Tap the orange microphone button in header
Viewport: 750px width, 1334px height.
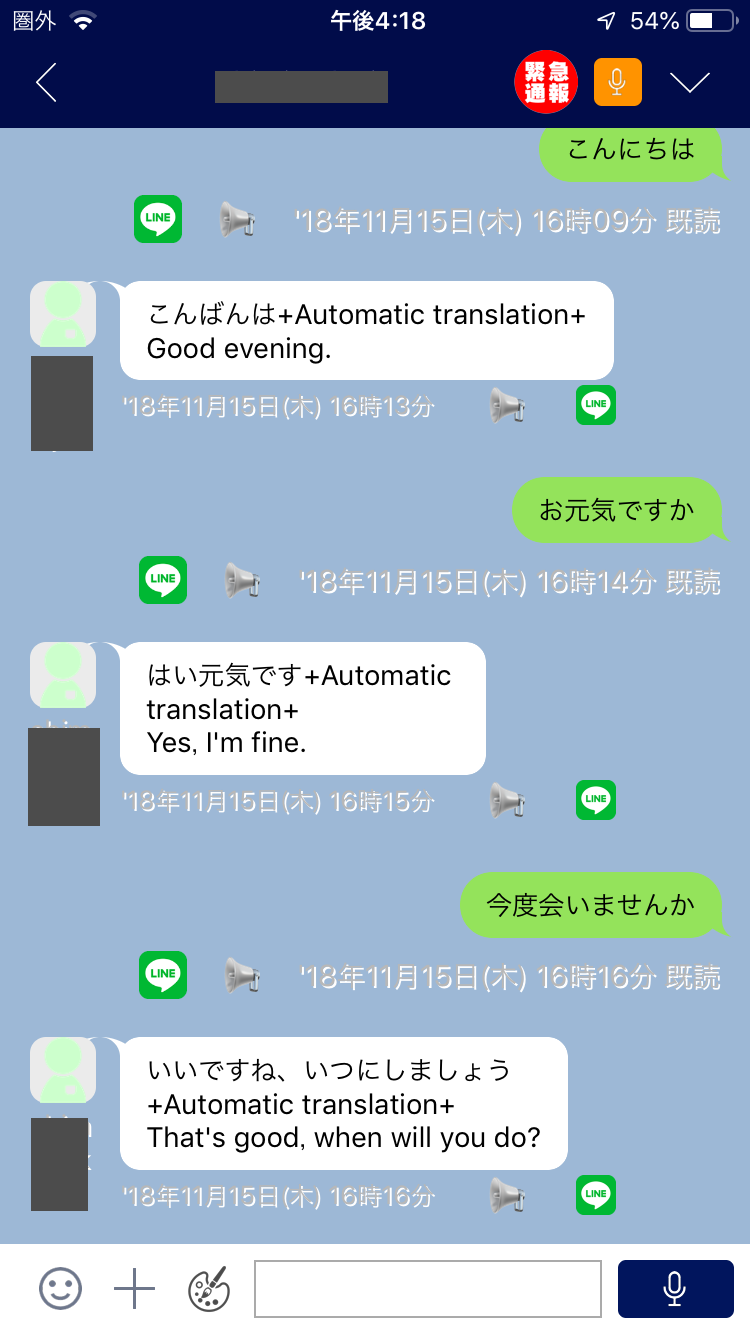coord(617,82)
